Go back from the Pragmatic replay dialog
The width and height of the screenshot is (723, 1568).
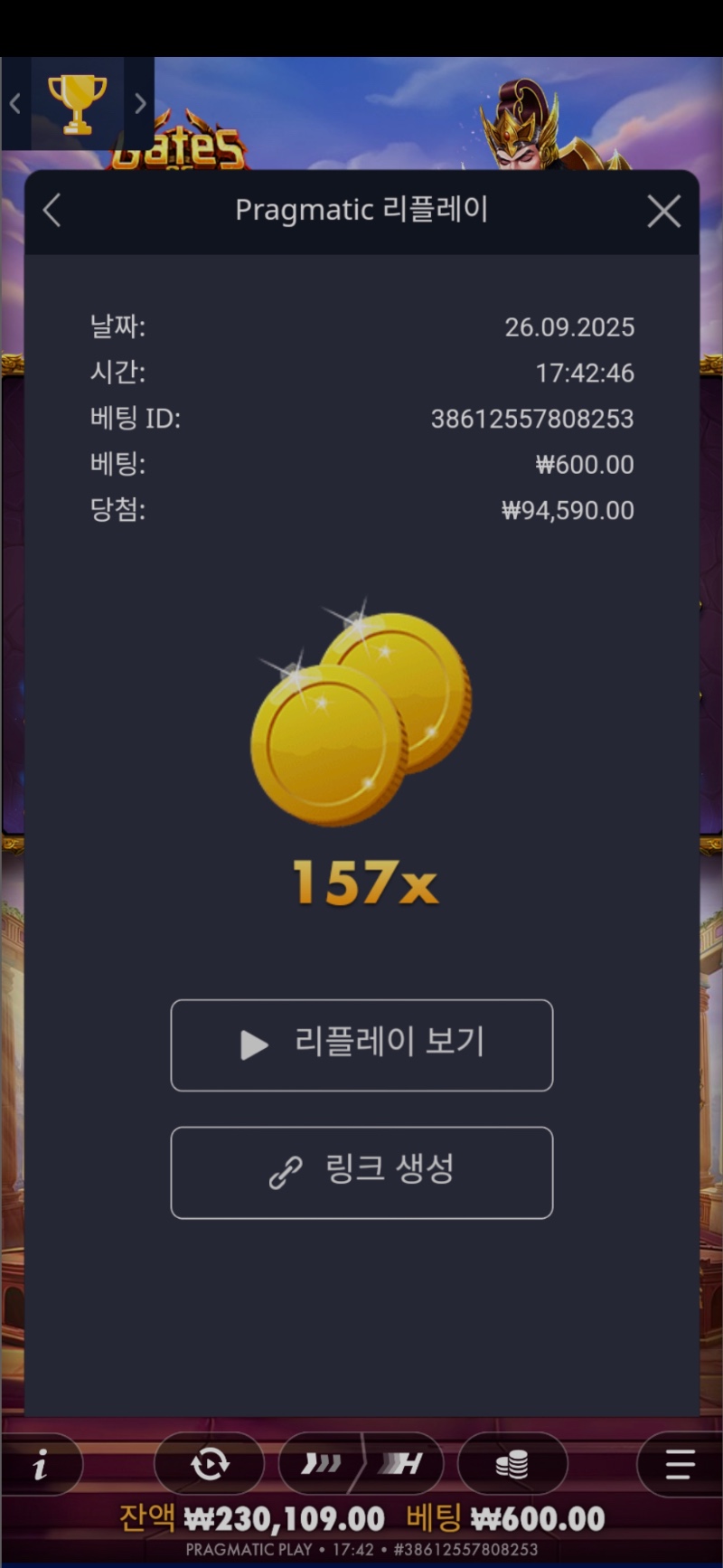[52, 211]
